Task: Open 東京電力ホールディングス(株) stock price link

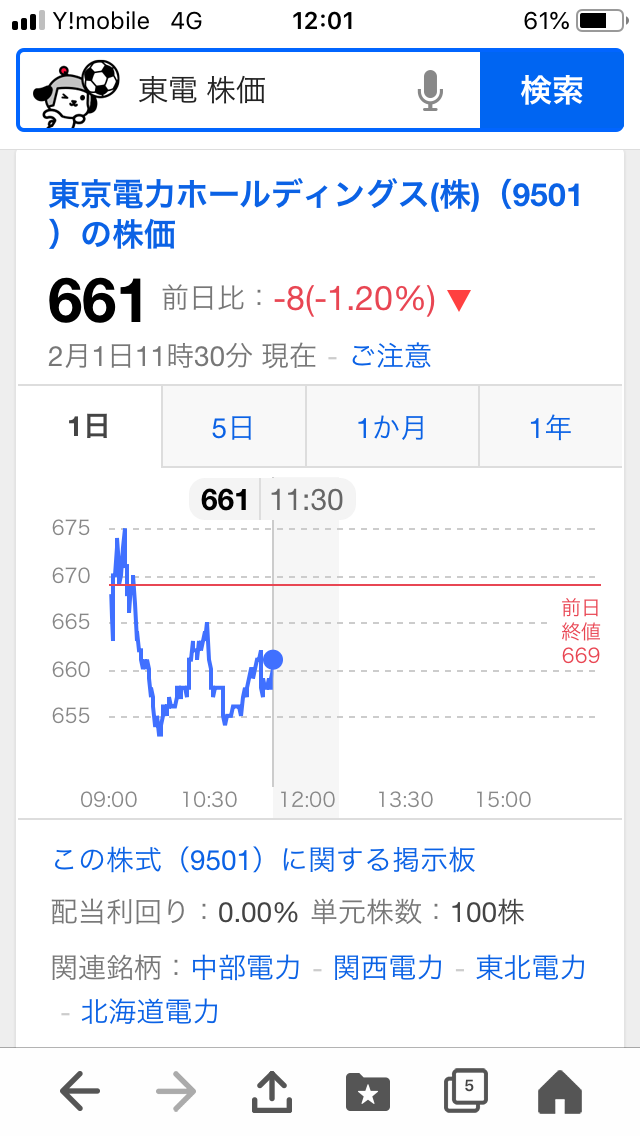Action: 314,214
